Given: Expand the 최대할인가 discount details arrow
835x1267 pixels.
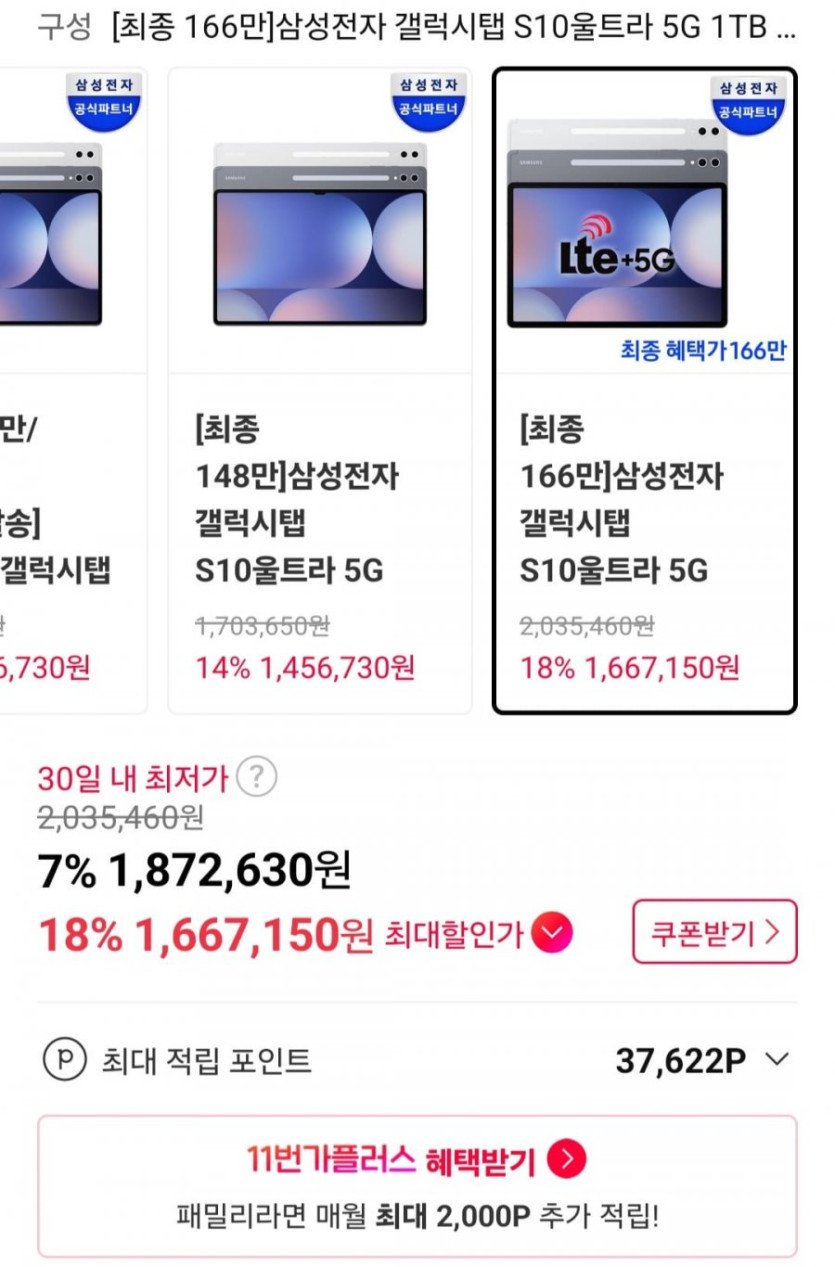Looking at the screenshot, I should (552, 934).
